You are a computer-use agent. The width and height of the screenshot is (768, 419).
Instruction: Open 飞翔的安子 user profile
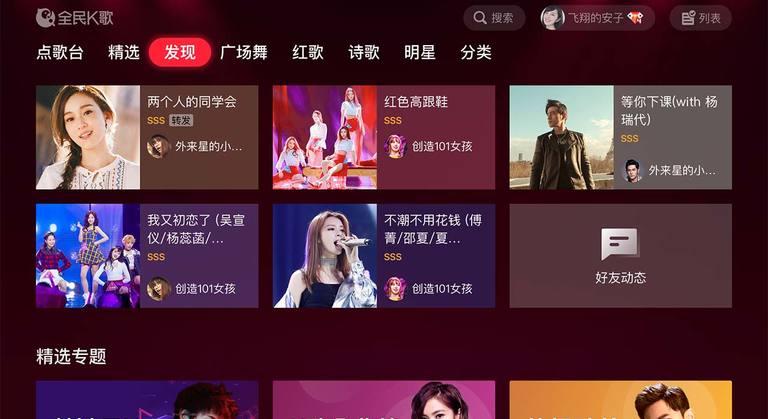597,18
